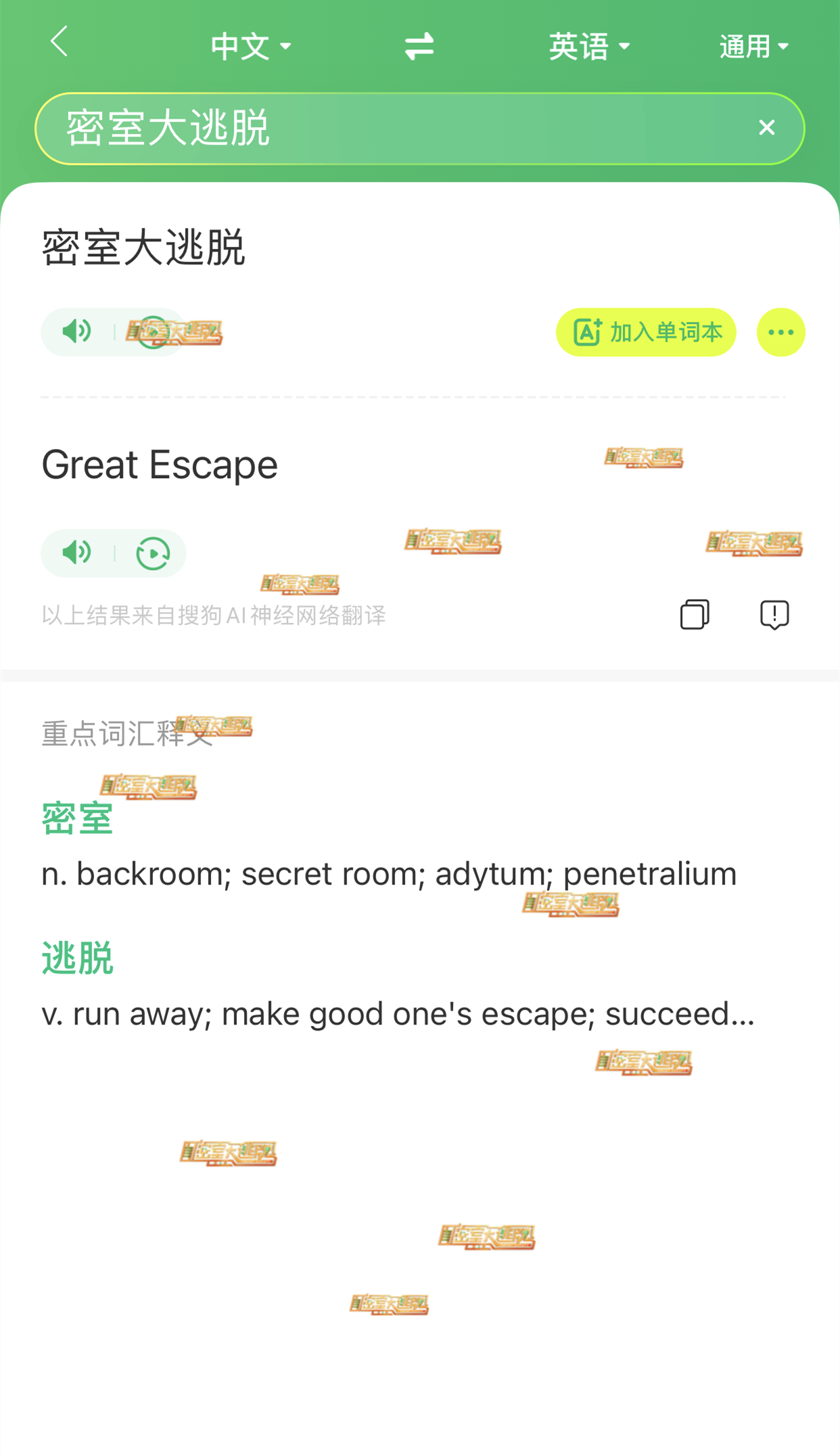
Task: Go back using the top-left arrow
Action: (60, 42)
